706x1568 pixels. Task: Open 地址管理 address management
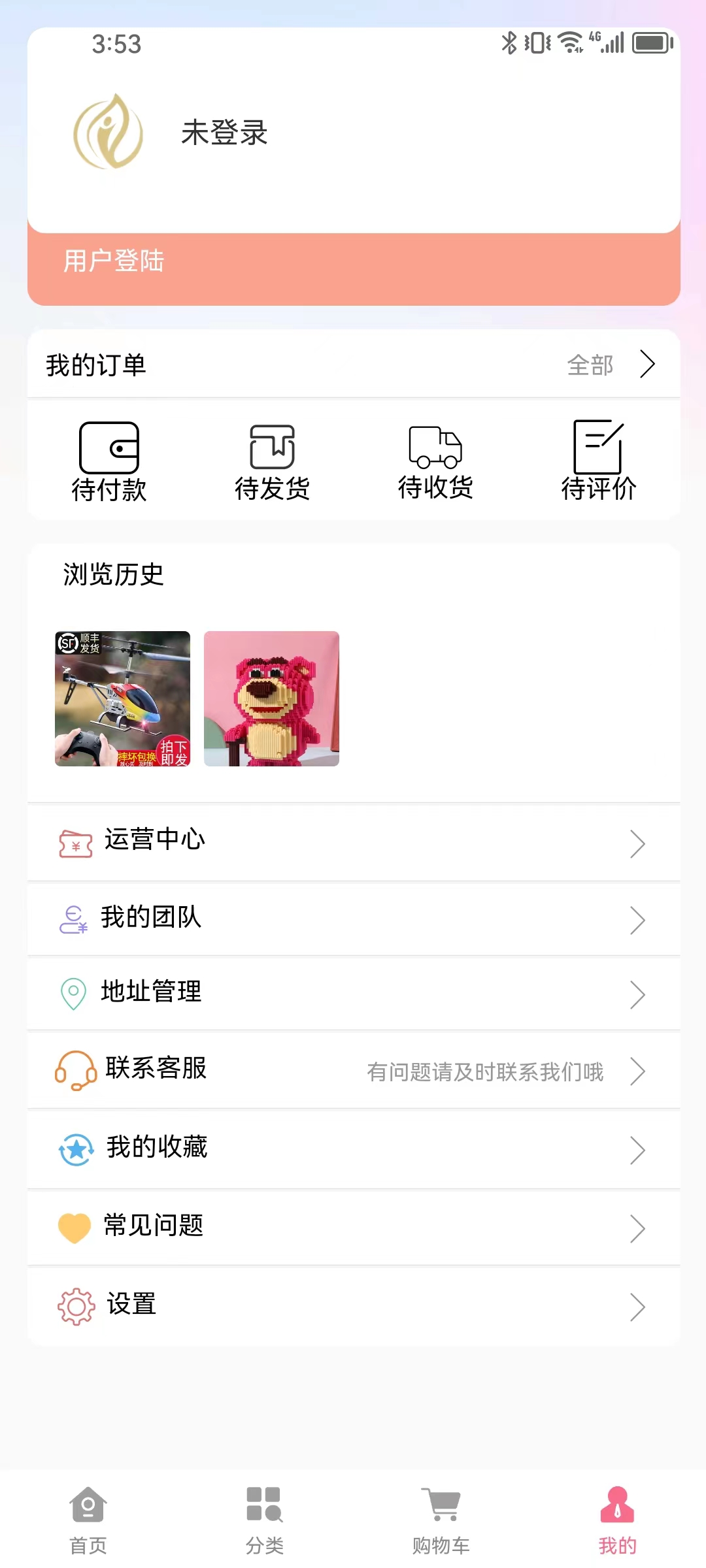353,993
